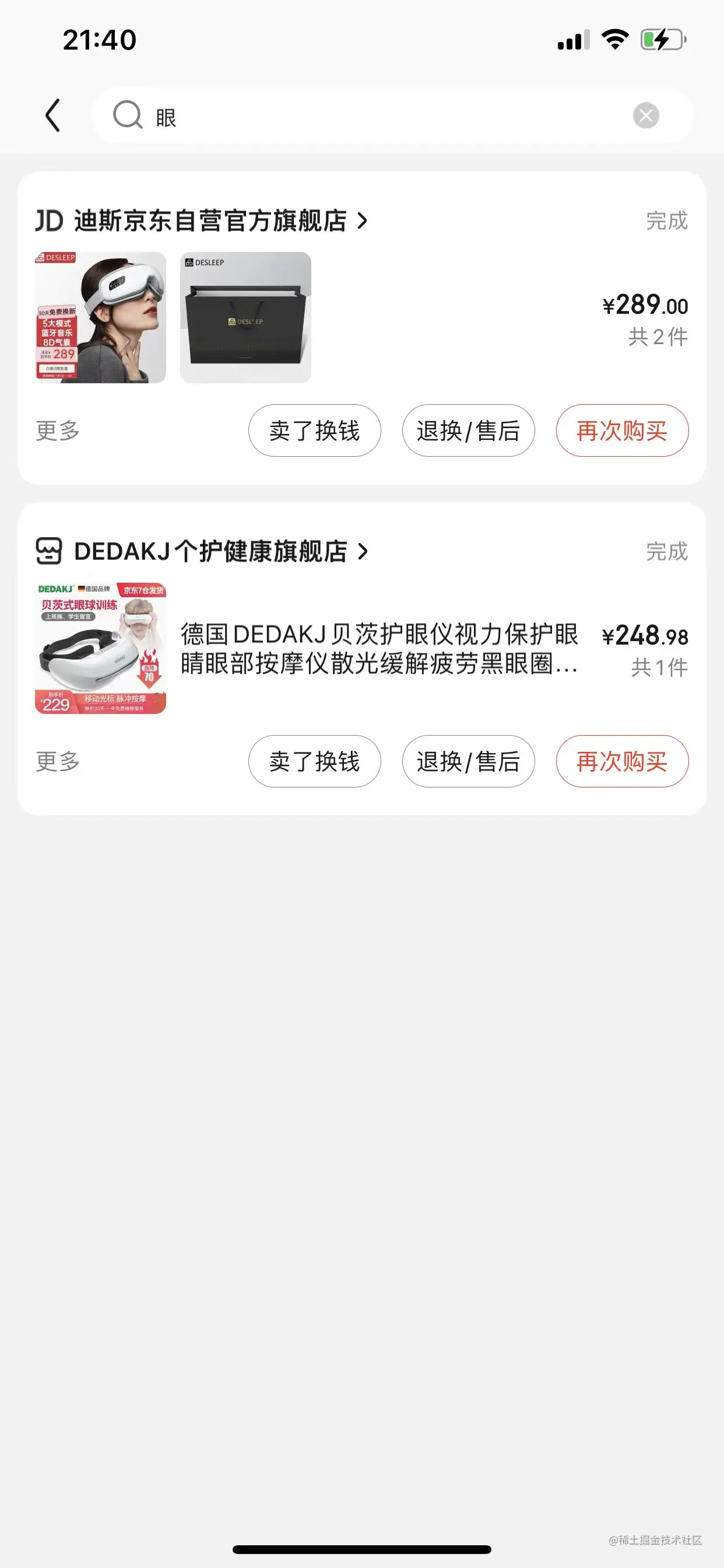
Task: Start 退换/售后 for the DEDAKJ order
Action: point(469,761)
